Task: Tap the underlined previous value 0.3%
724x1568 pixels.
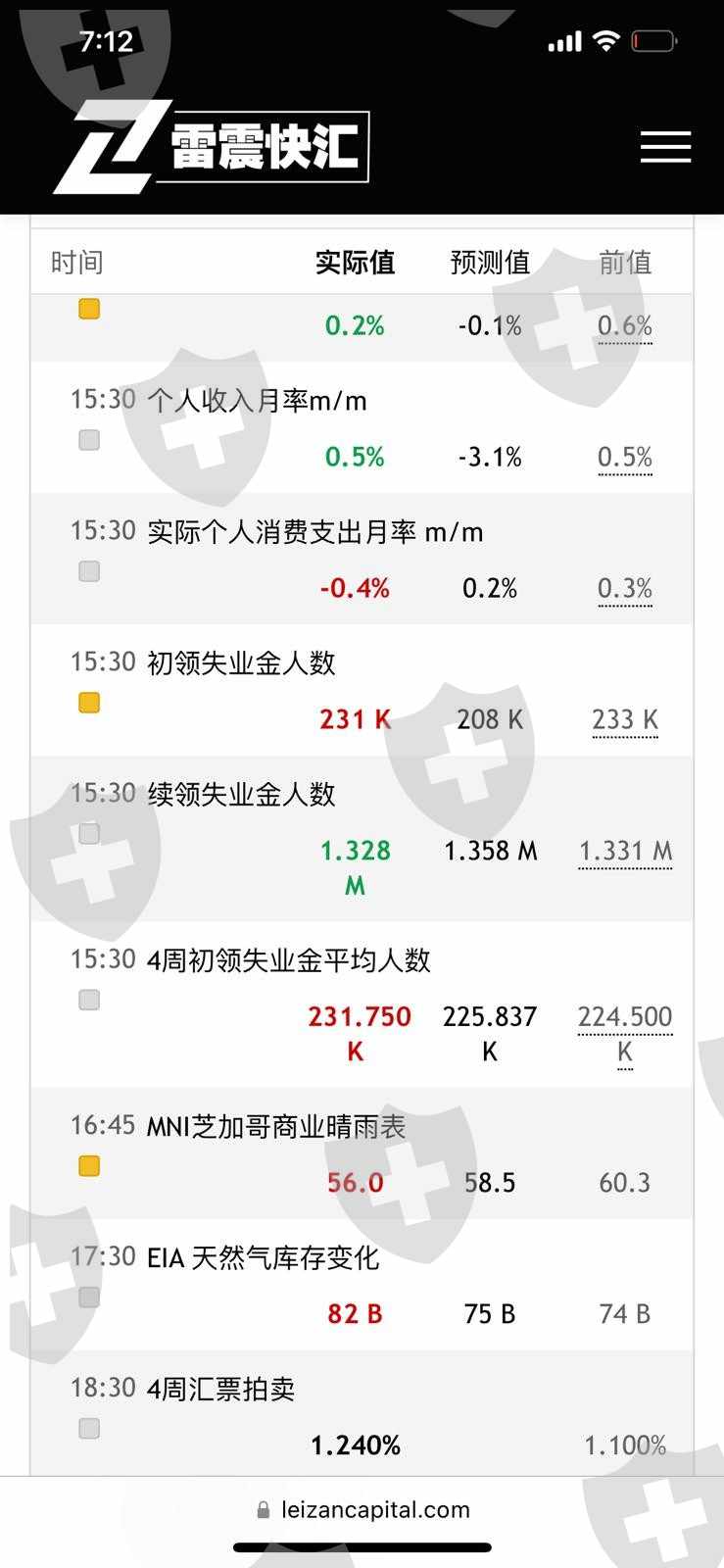Action: [625, 589]
